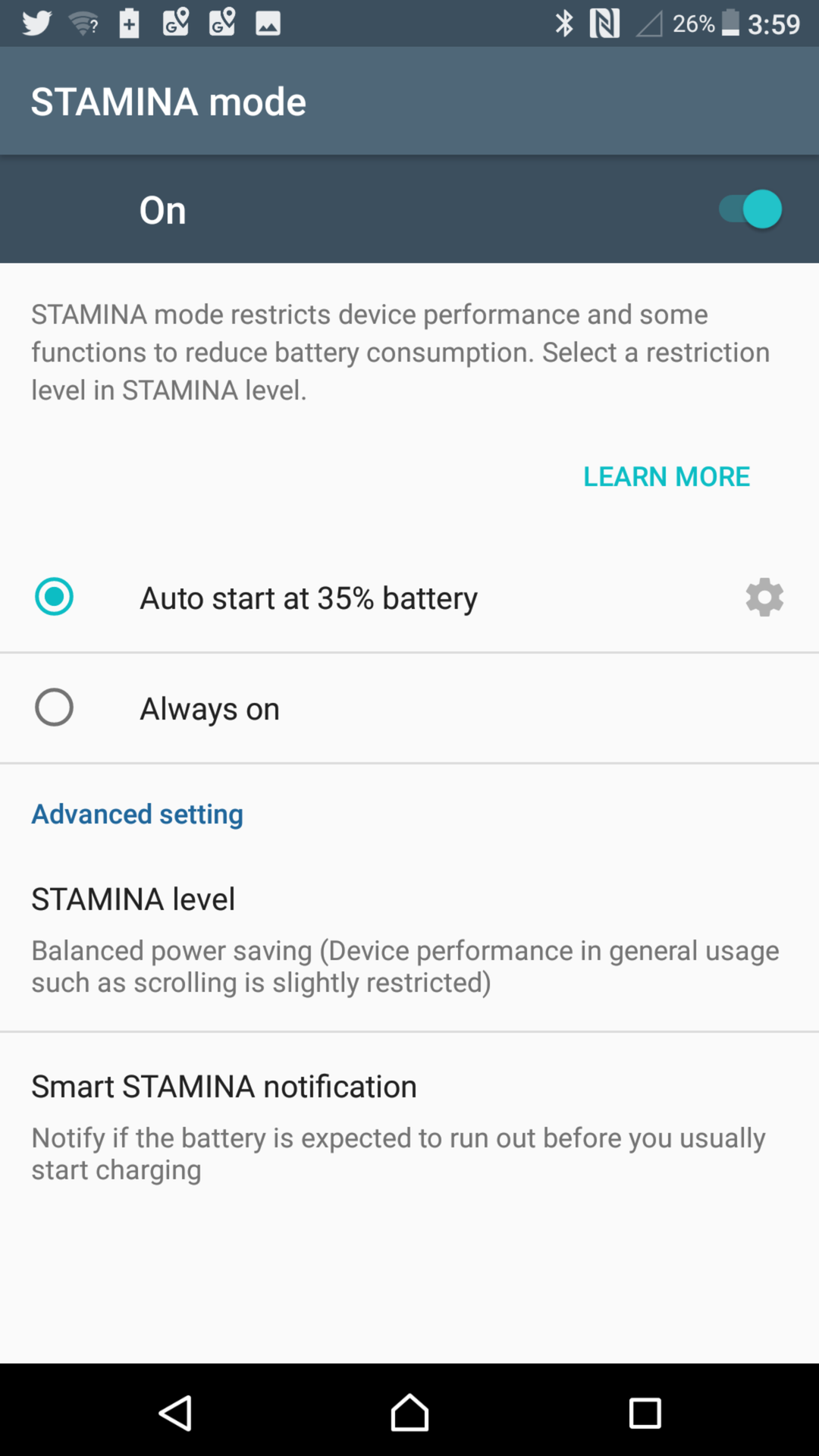Open STAMINA level setting

pyautogui.click(x=409, y=939)
